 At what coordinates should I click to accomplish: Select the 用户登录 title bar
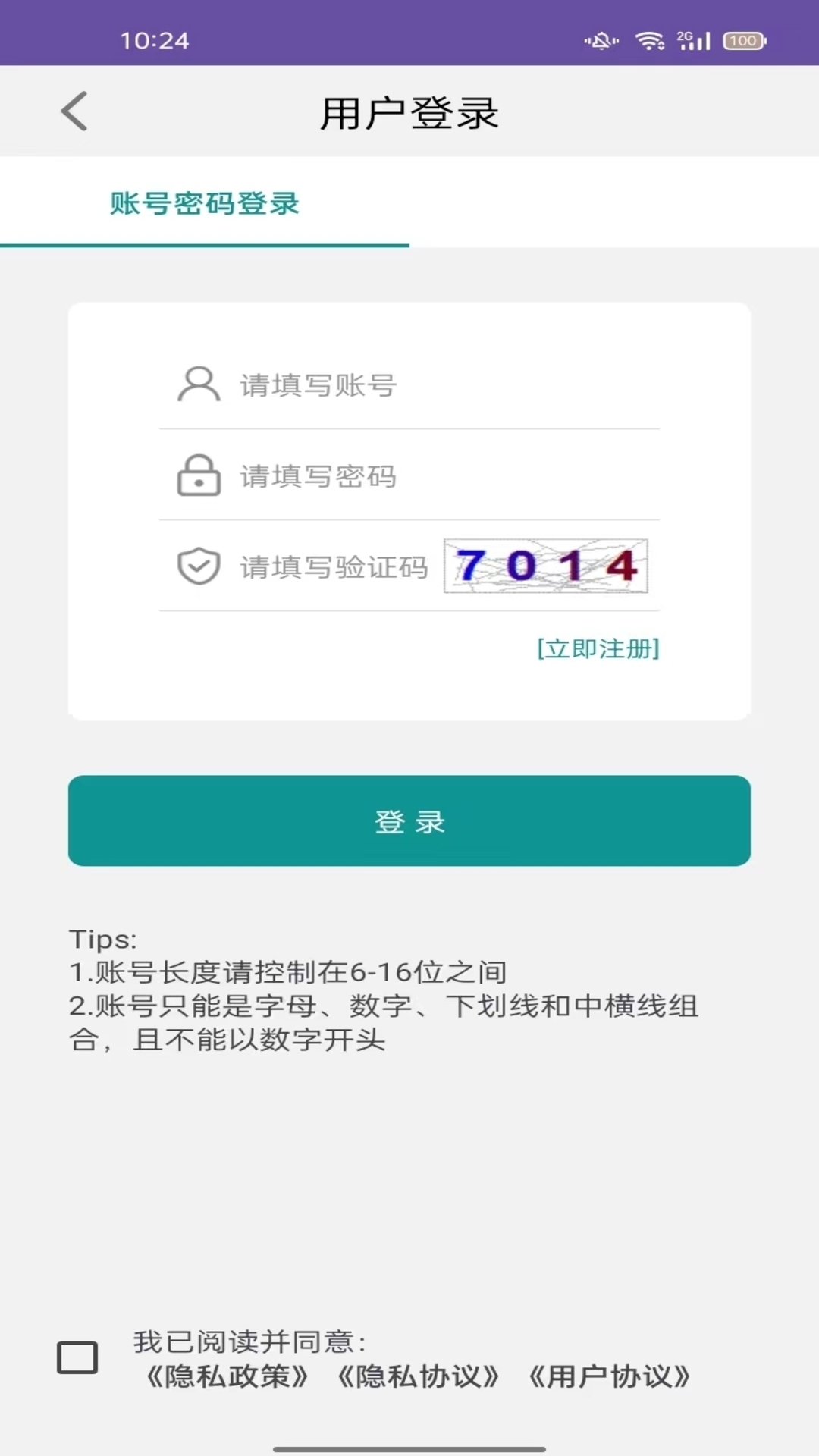(x=409, y=110)
